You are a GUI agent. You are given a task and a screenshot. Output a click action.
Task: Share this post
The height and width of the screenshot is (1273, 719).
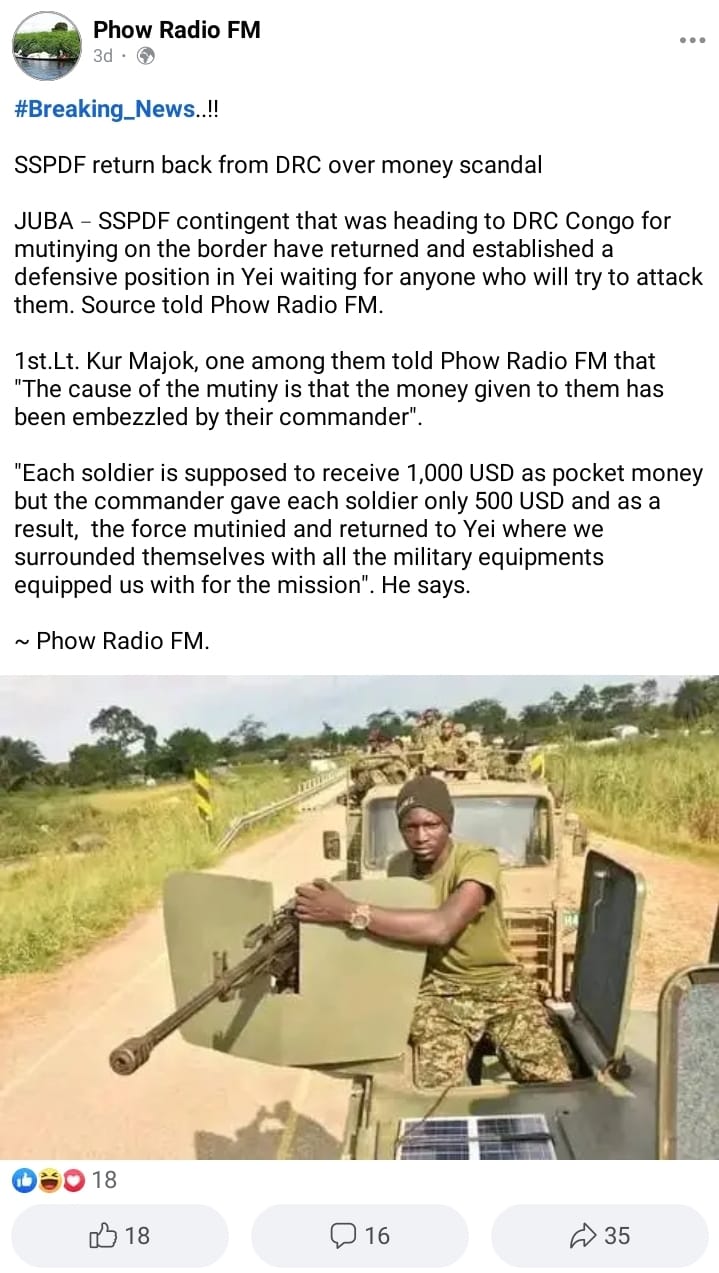coord(600,1235)
